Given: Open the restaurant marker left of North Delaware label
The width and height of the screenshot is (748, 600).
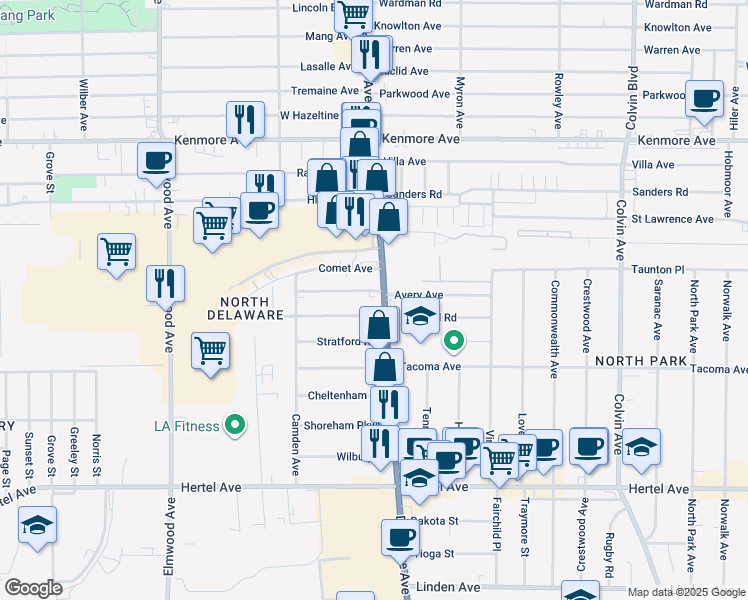Looking at the screenshot, I should [164, 283].
